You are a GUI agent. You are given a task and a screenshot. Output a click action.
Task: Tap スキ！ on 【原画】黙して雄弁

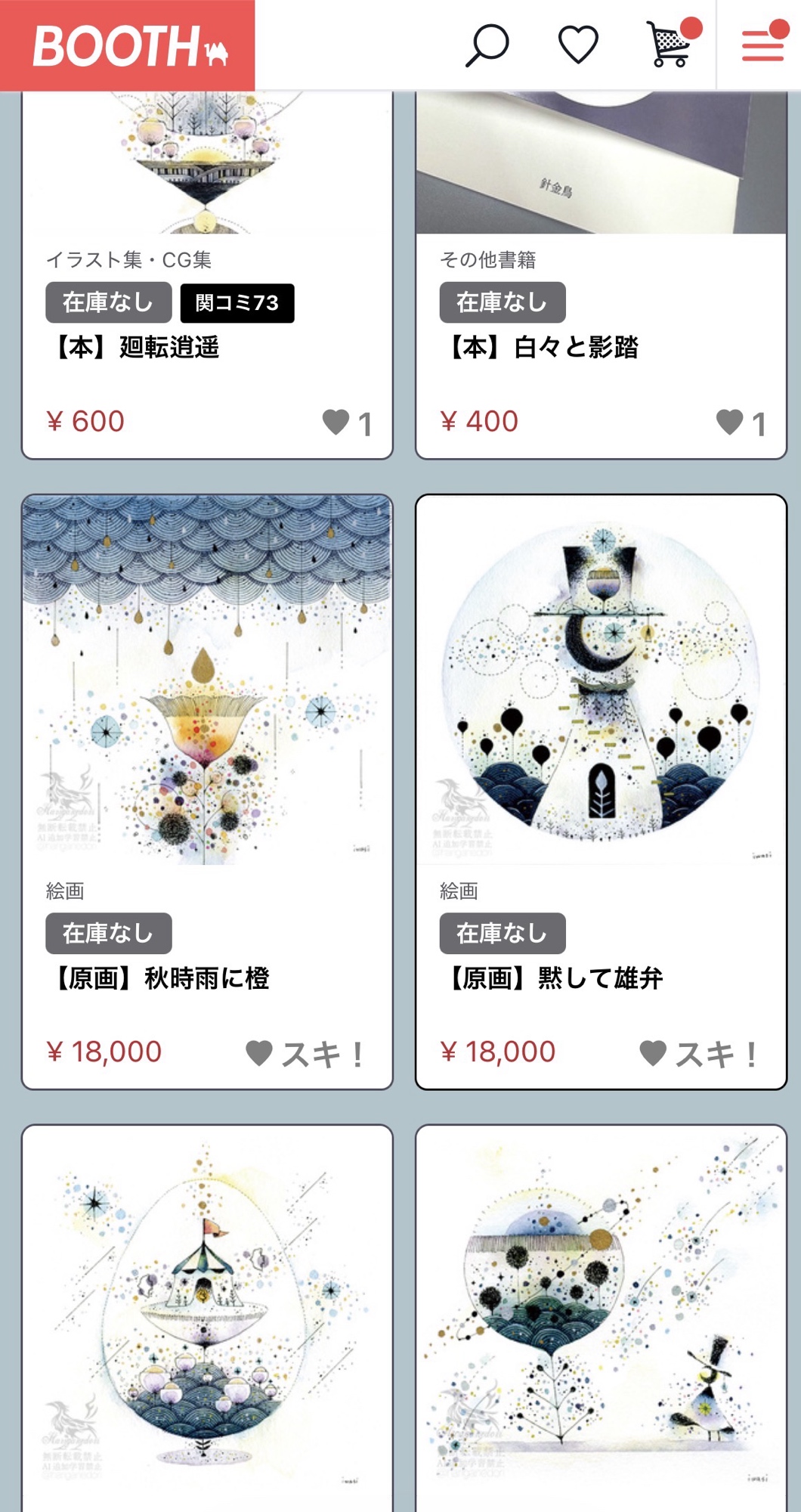(x=699, y=1053)
